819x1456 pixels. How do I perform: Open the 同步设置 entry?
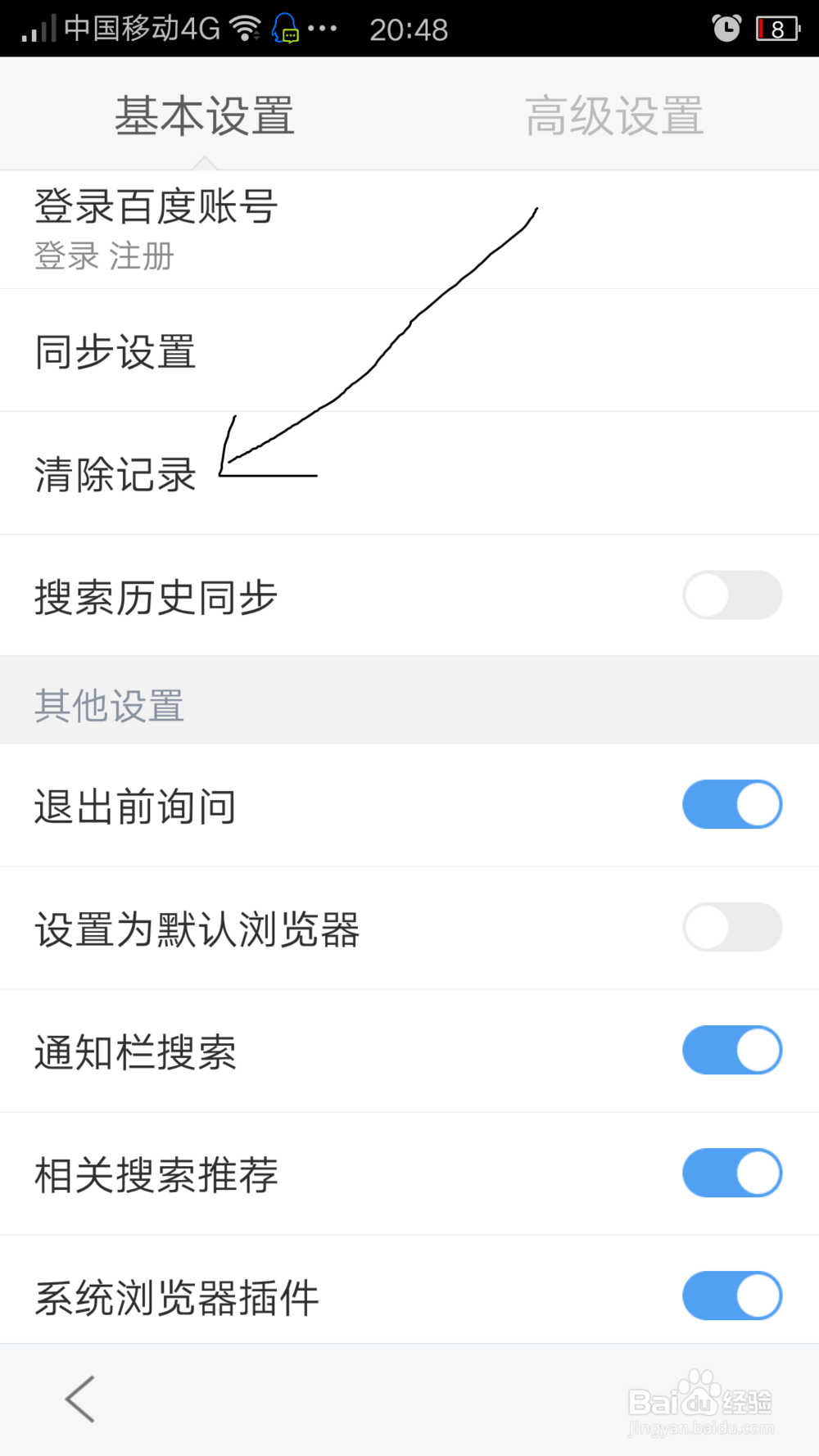click(x=115, y=350)
